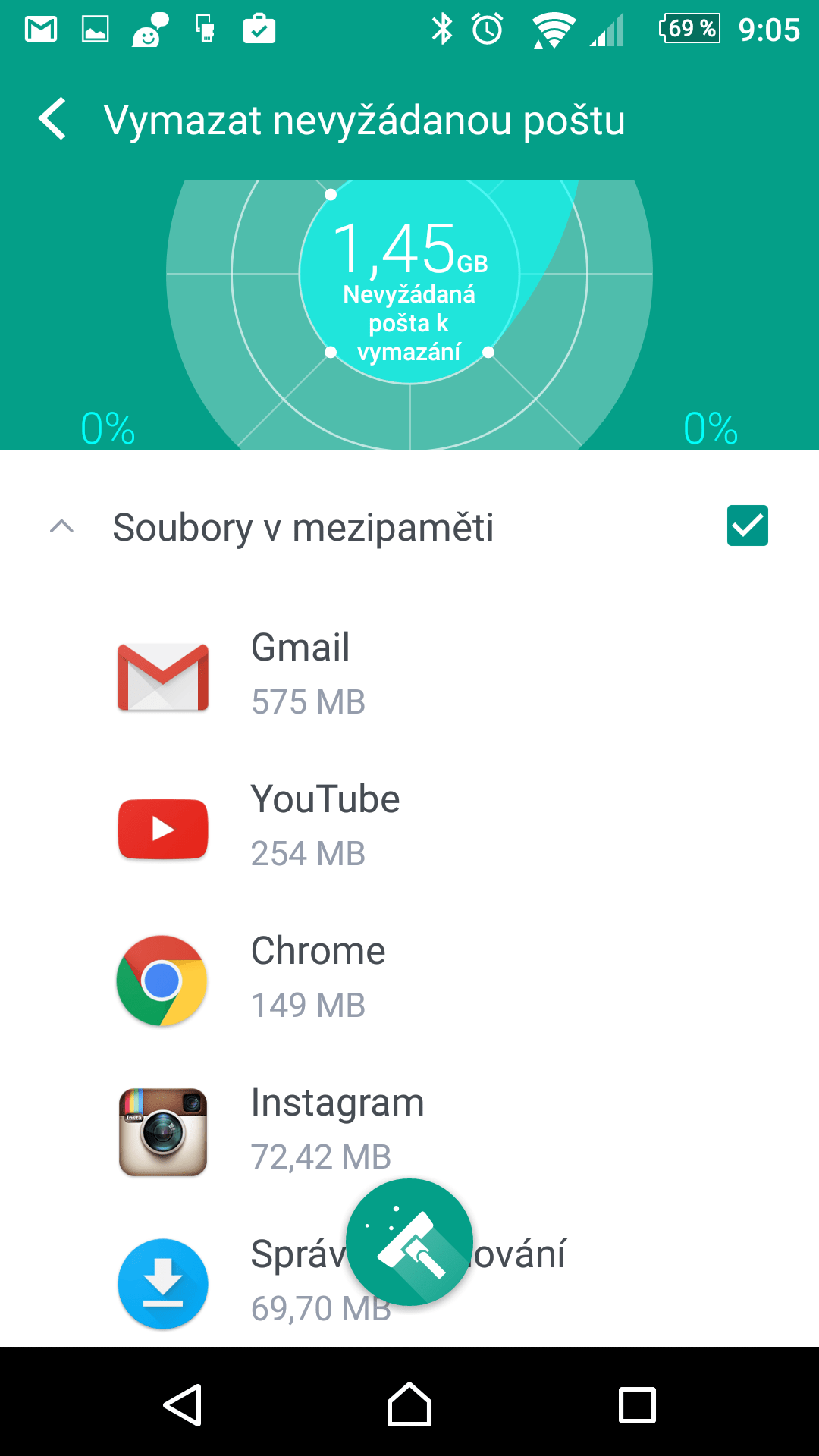Image resolution: width=819 pixels, height=1456 pixels.
Task: Open the Gmail 575 MB entry
Action: point(409,676)
